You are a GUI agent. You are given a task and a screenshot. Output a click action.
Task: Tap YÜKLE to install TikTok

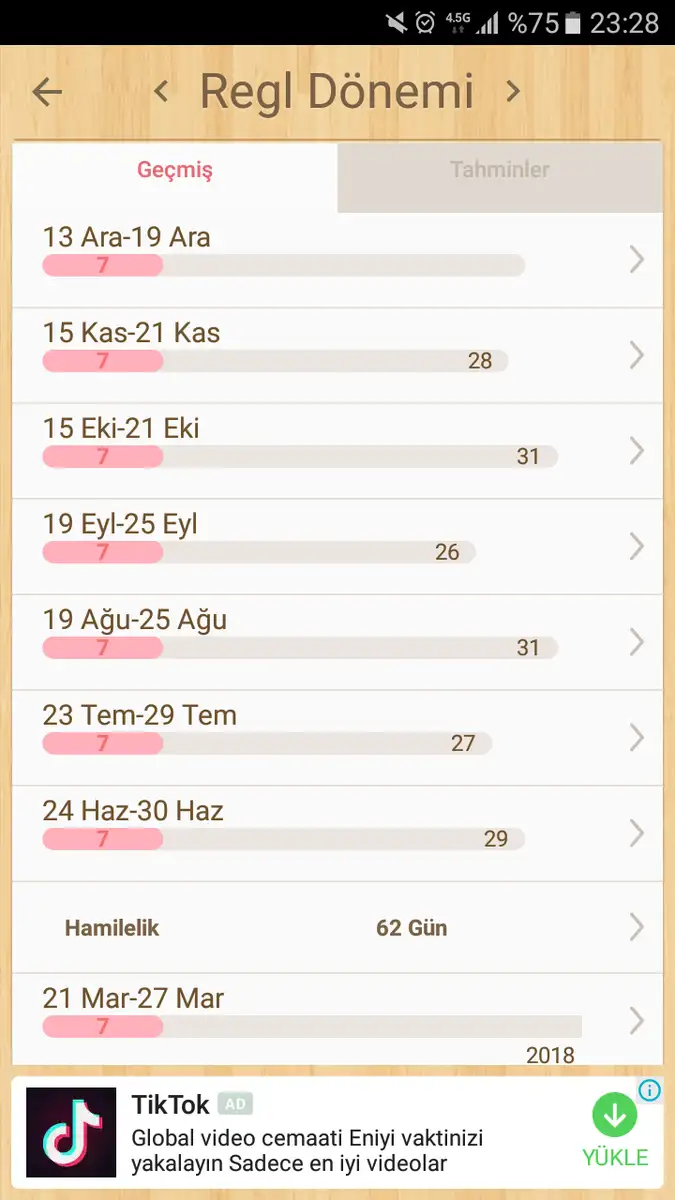tap(615, 1131)
